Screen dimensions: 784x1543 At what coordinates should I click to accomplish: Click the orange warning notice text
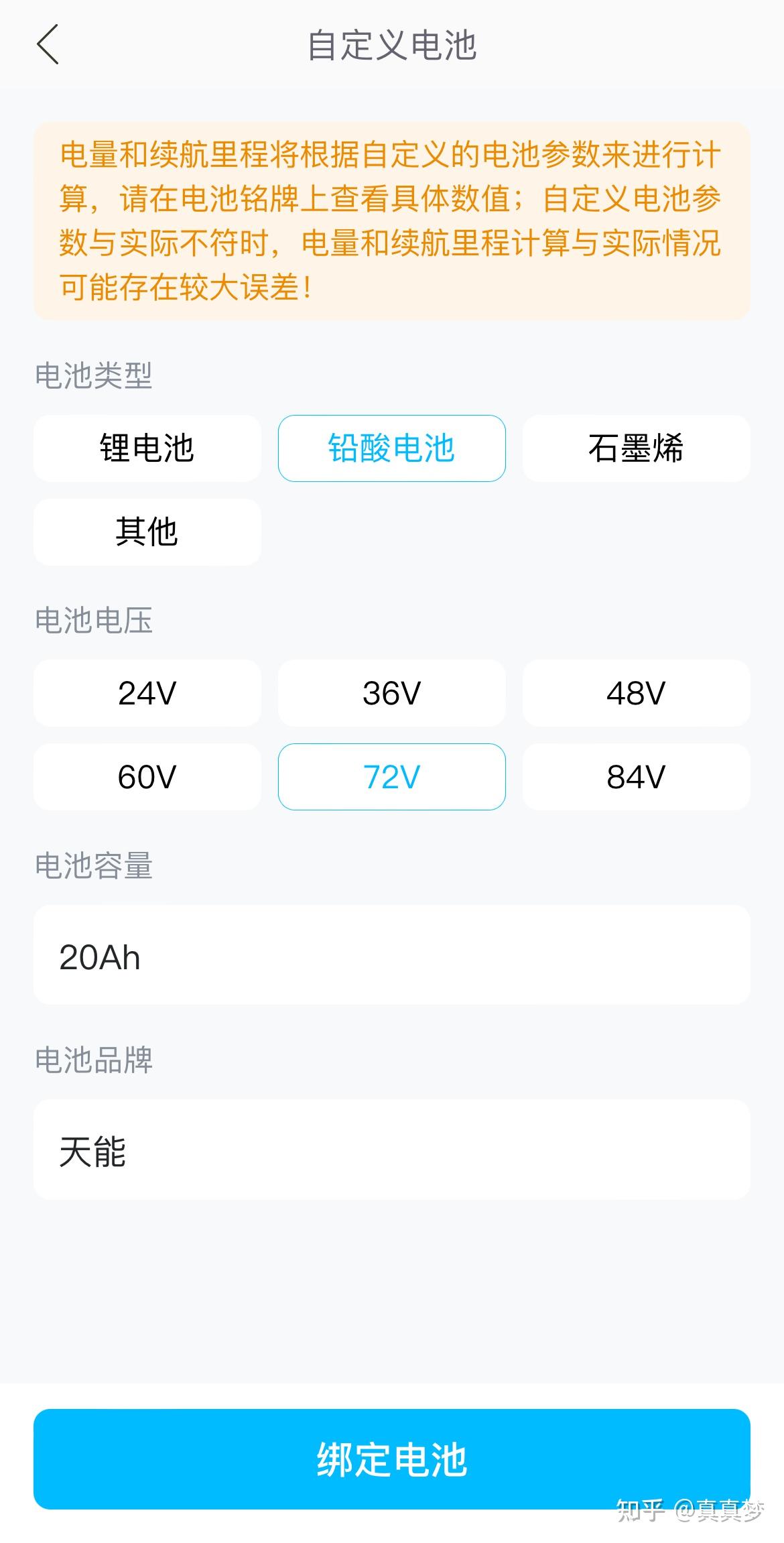coord(391,218)
